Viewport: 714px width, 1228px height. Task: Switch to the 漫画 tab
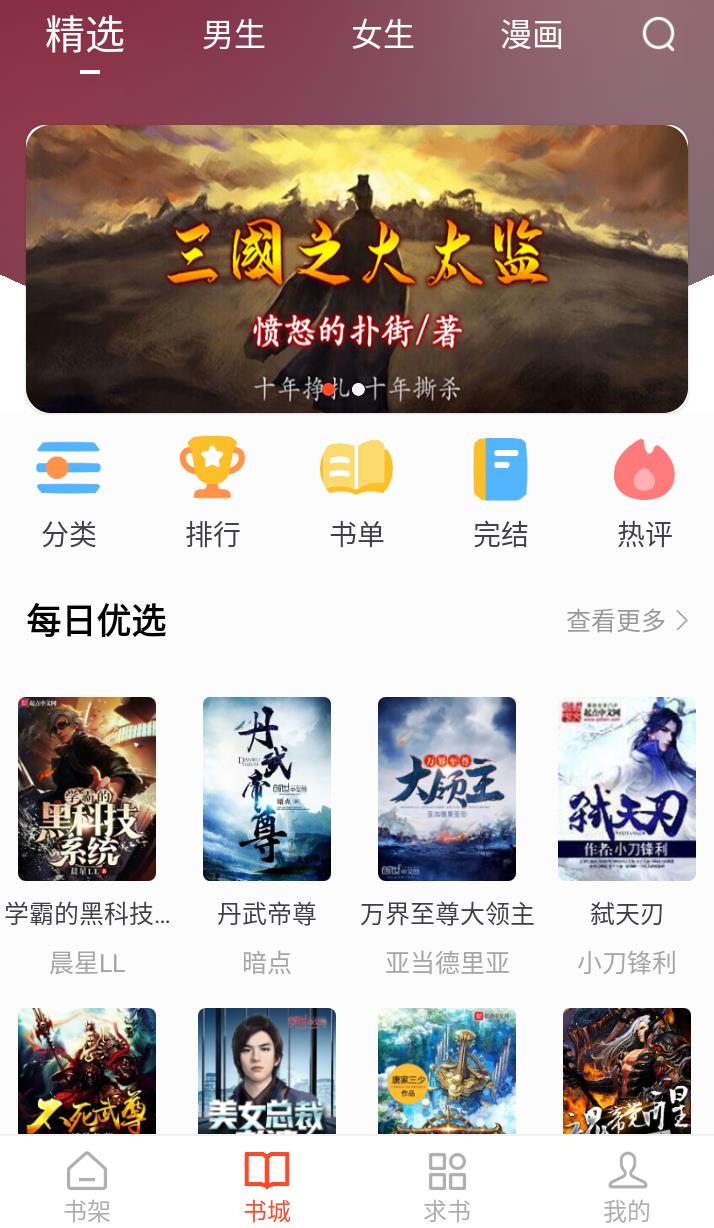click(531, 36)
